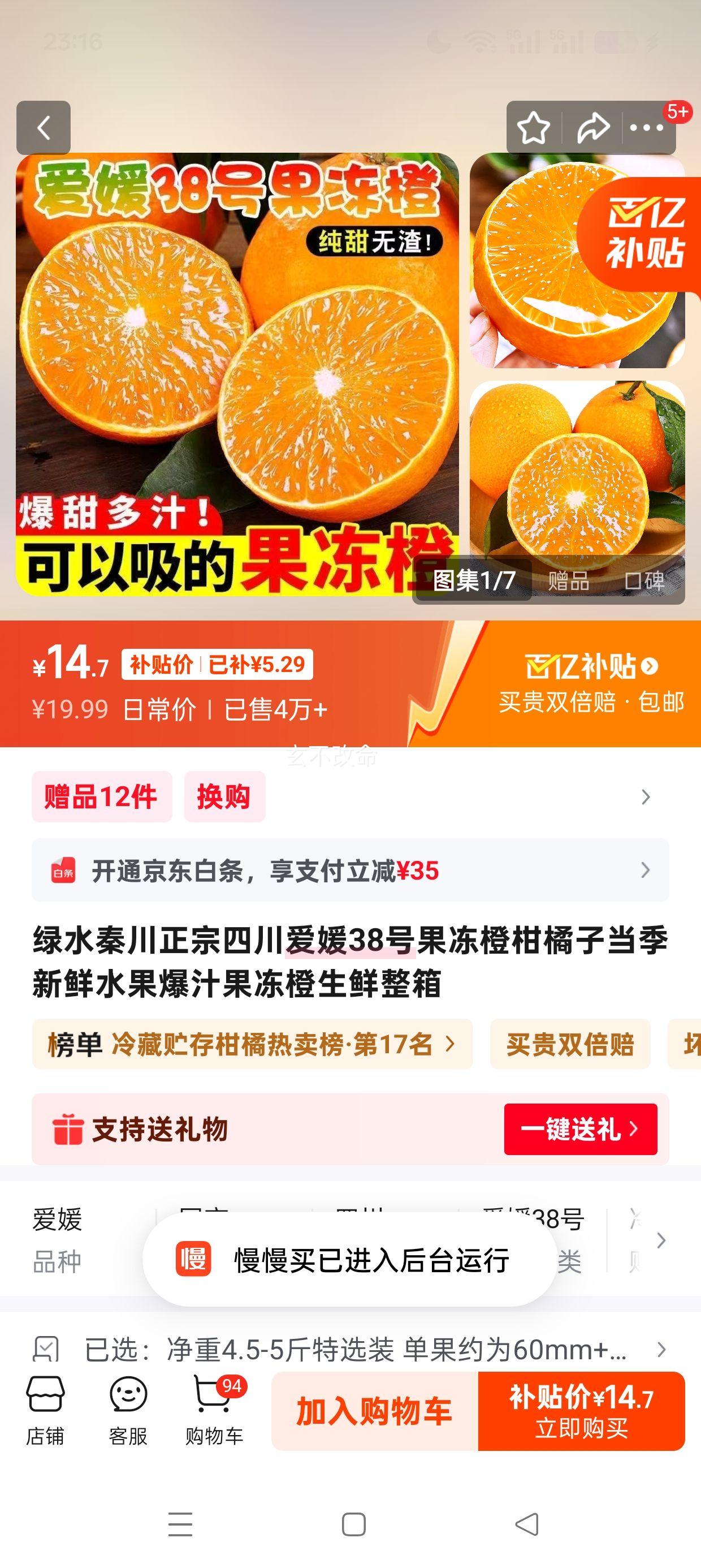Tap the 一键送礼 button
The width and height of the screenshot is (701, 1568).
pyautogui.click(x=580, y=1129)
